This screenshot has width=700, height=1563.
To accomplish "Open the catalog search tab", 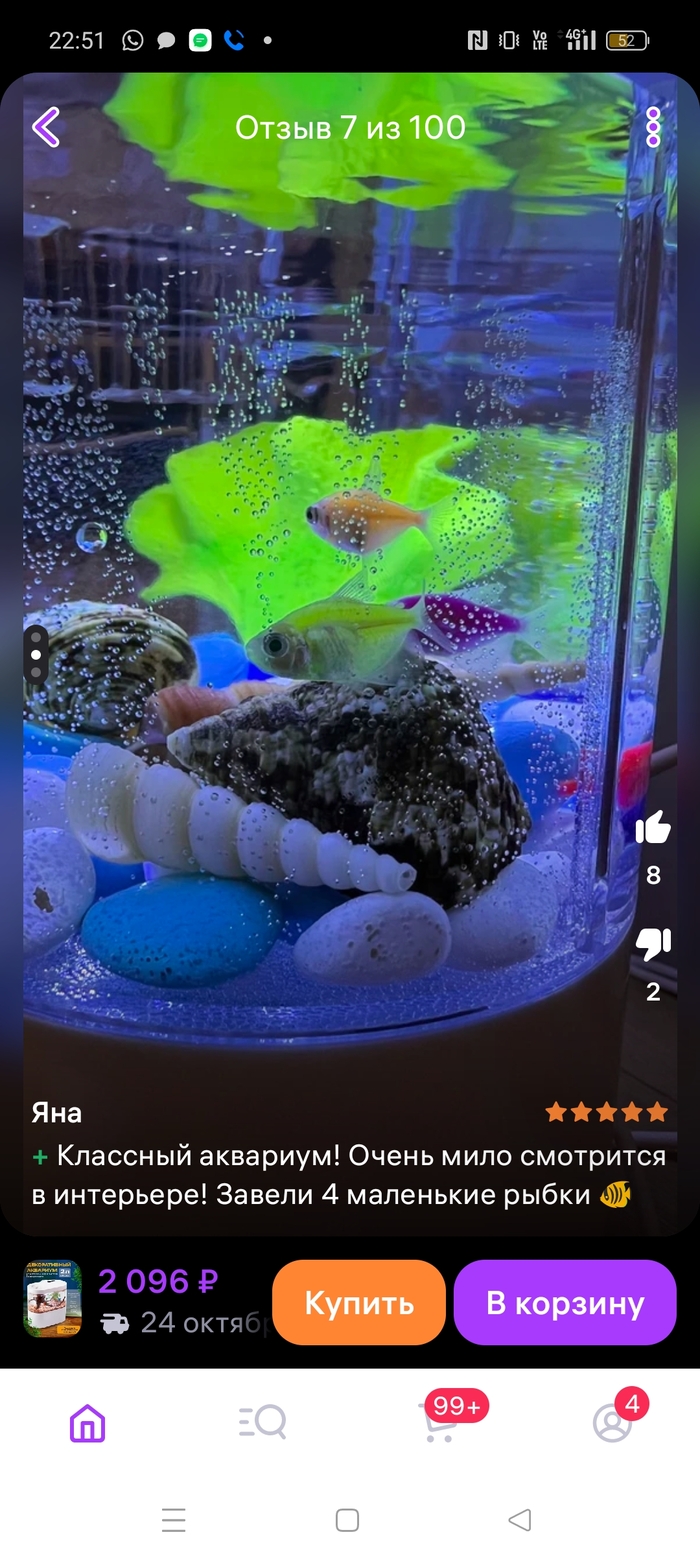I will tap(262, 1422).
